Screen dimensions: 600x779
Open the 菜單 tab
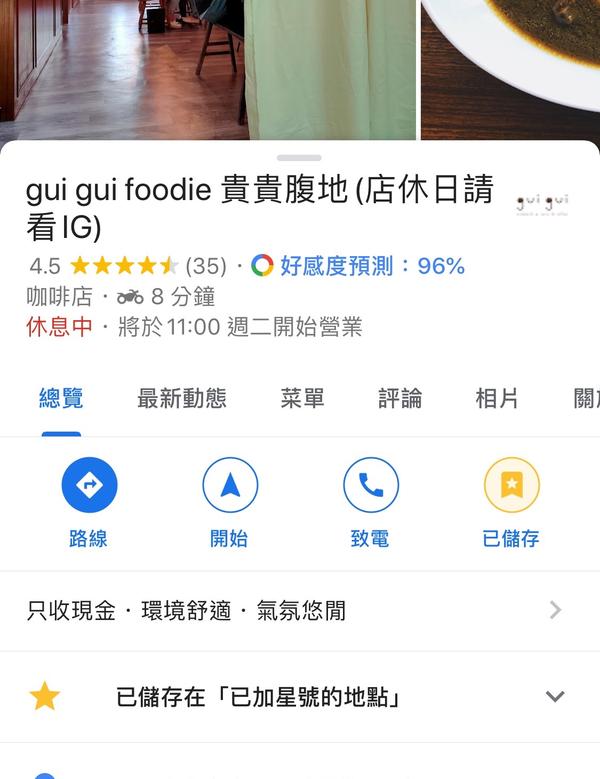click(x=302, y=398)
